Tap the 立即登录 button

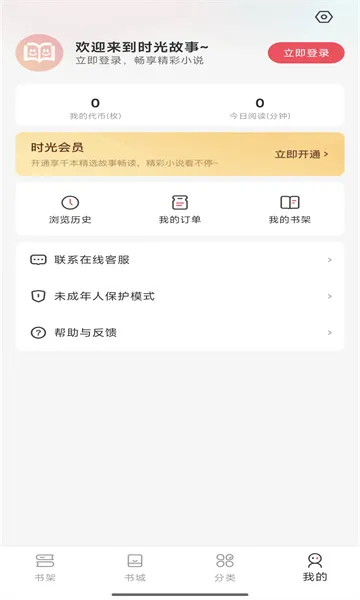tap(306, 53)
